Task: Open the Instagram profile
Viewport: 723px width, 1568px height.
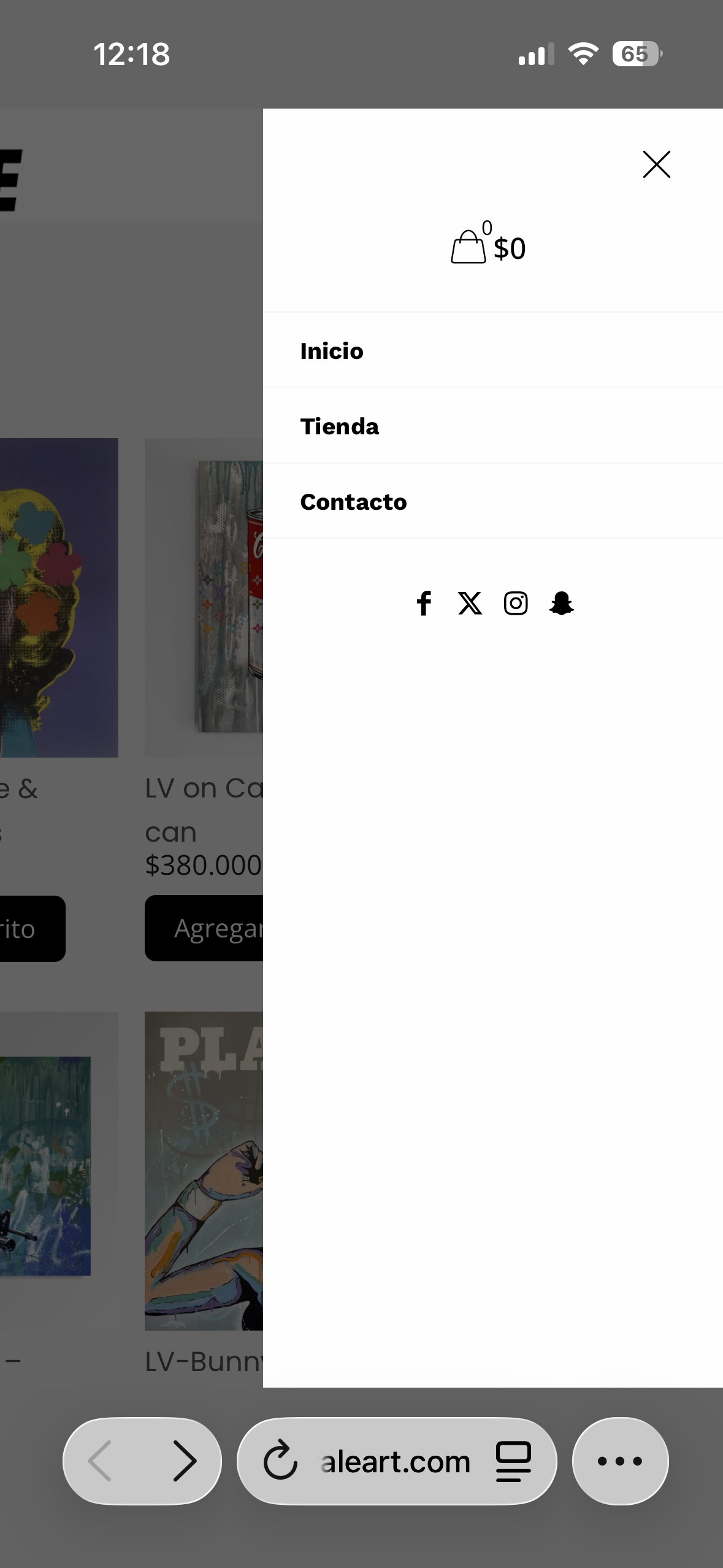Action: pyautogui.click(x=516, y=604)
